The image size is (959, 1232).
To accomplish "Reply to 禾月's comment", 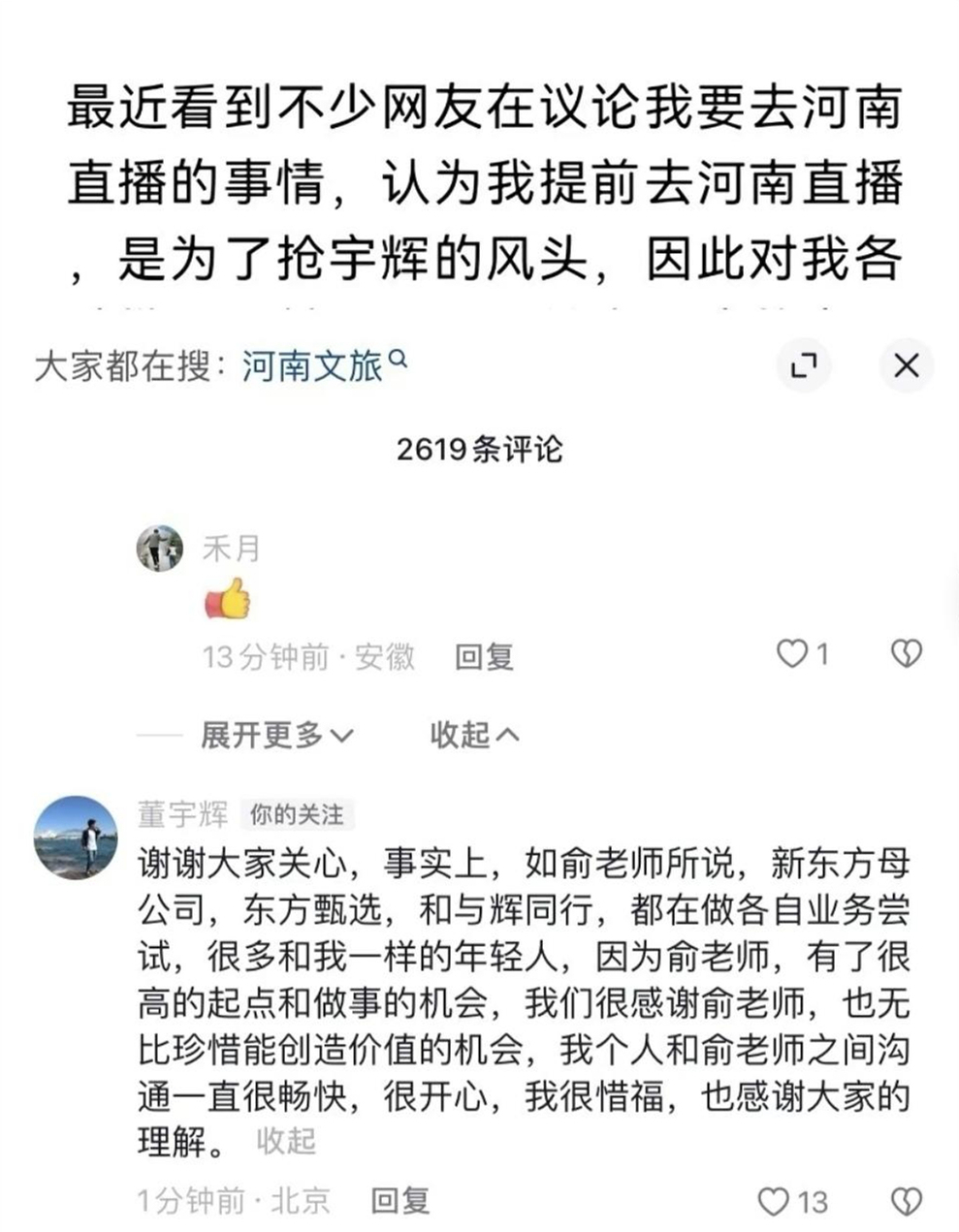I will [x=484, y=657].
